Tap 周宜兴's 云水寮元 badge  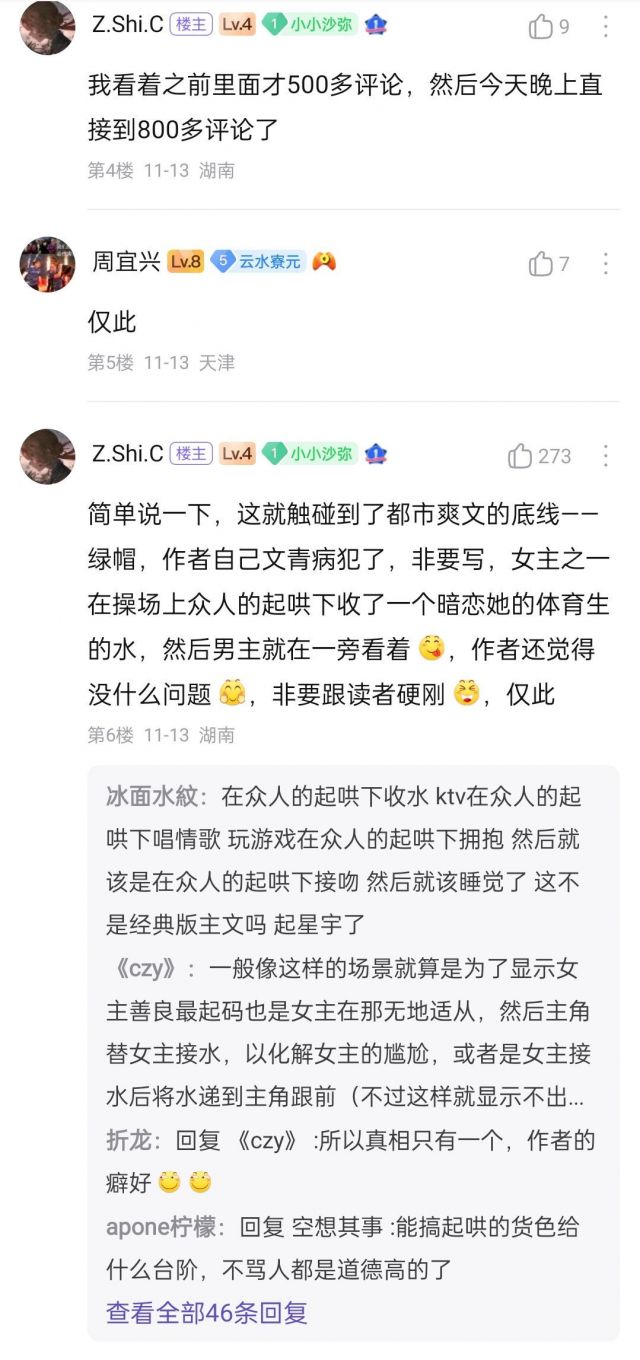(x=256, y=262)
